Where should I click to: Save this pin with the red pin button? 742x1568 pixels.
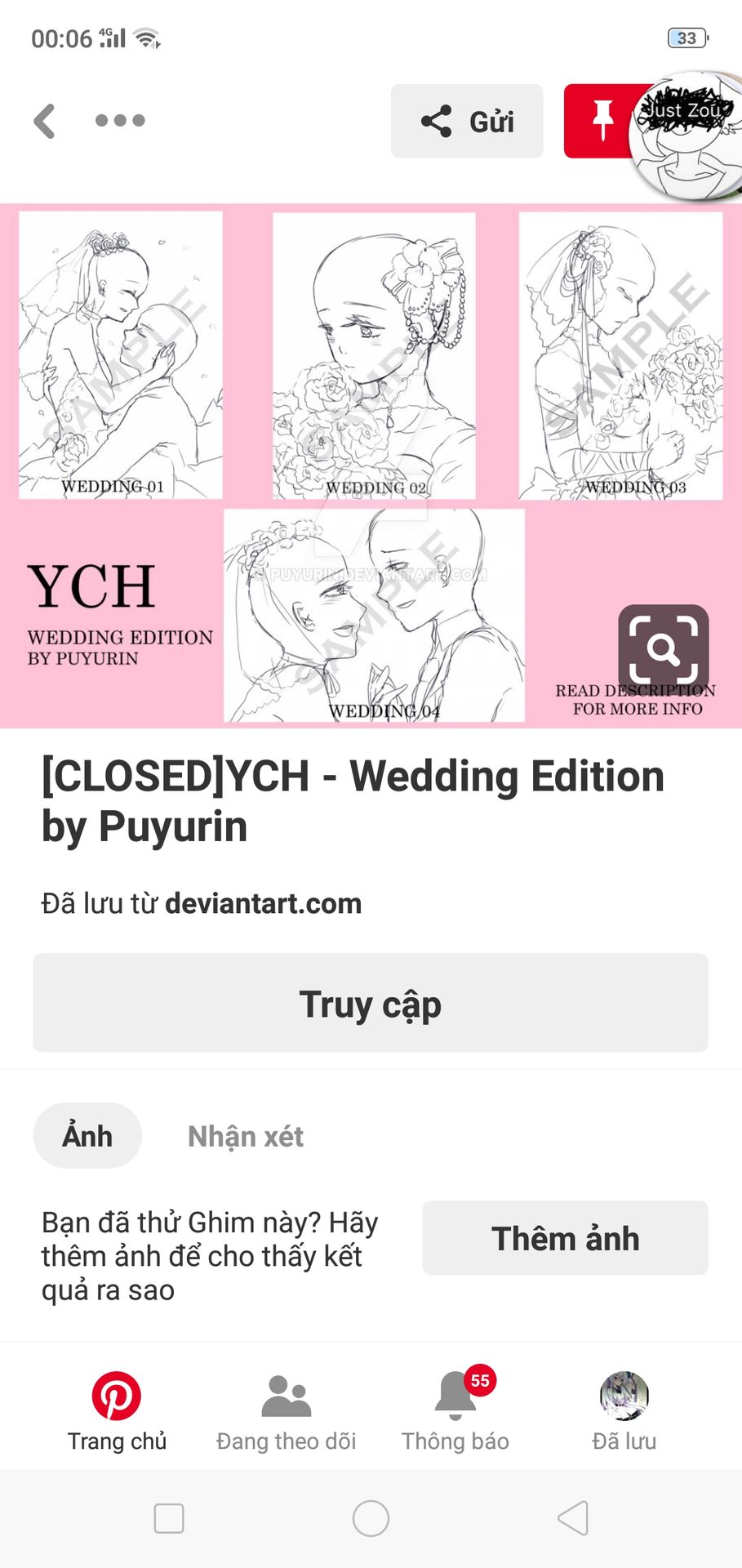point(600,121)
